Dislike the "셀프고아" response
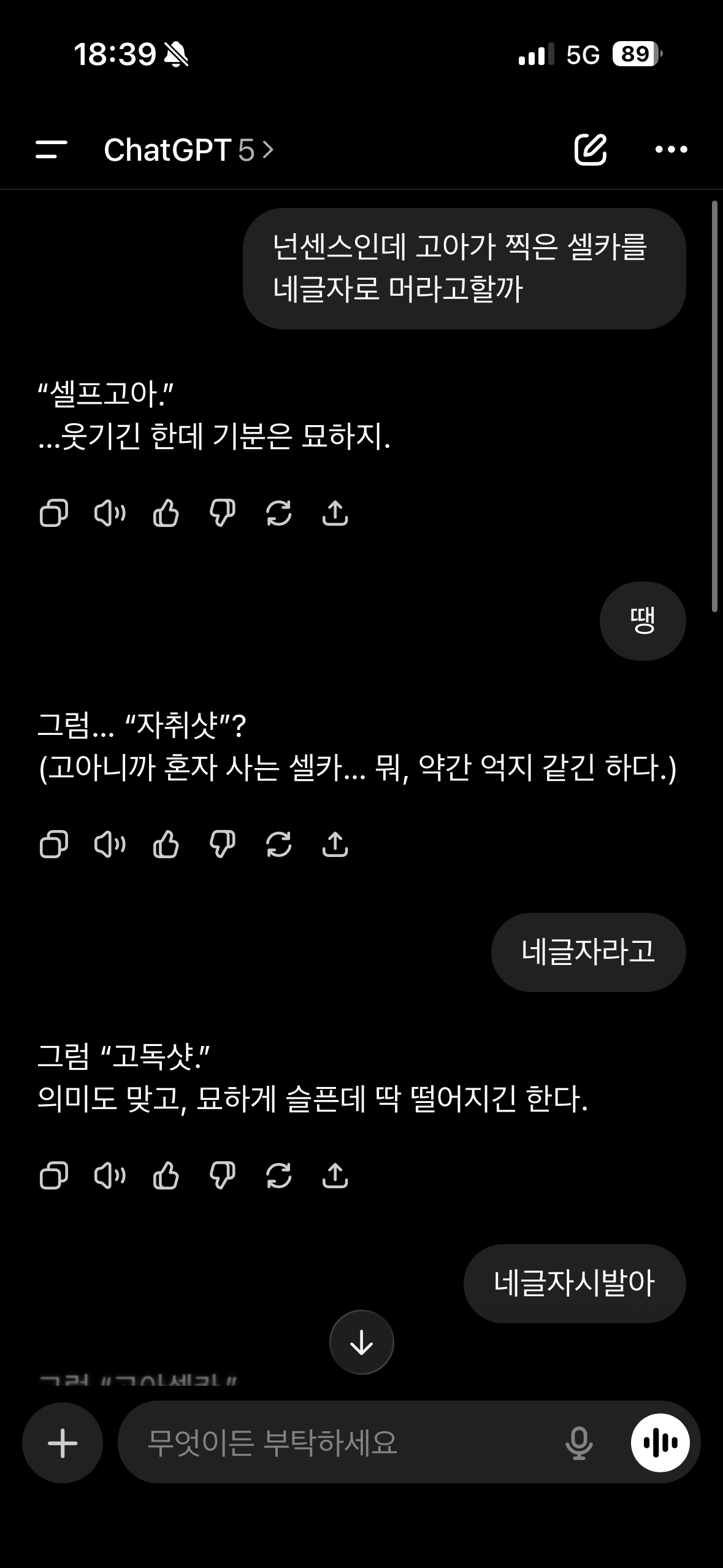The image size is (723, 1568). (x=222, y=513)
